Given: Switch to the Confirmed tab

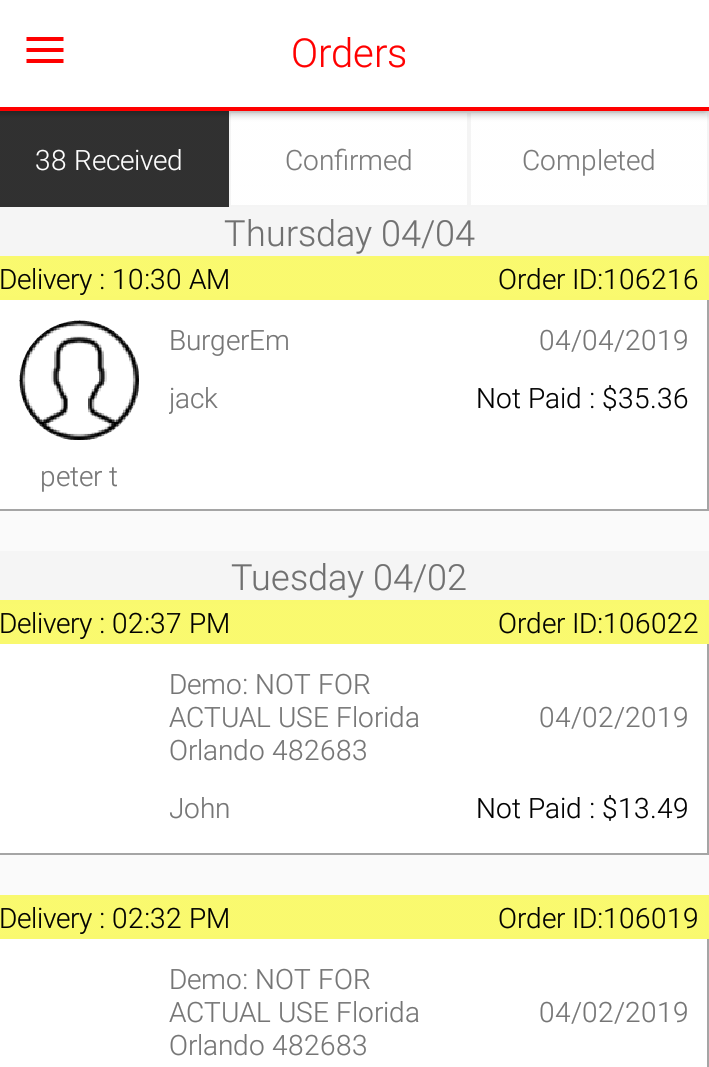Looking at the screenshot, I should 348,160.
